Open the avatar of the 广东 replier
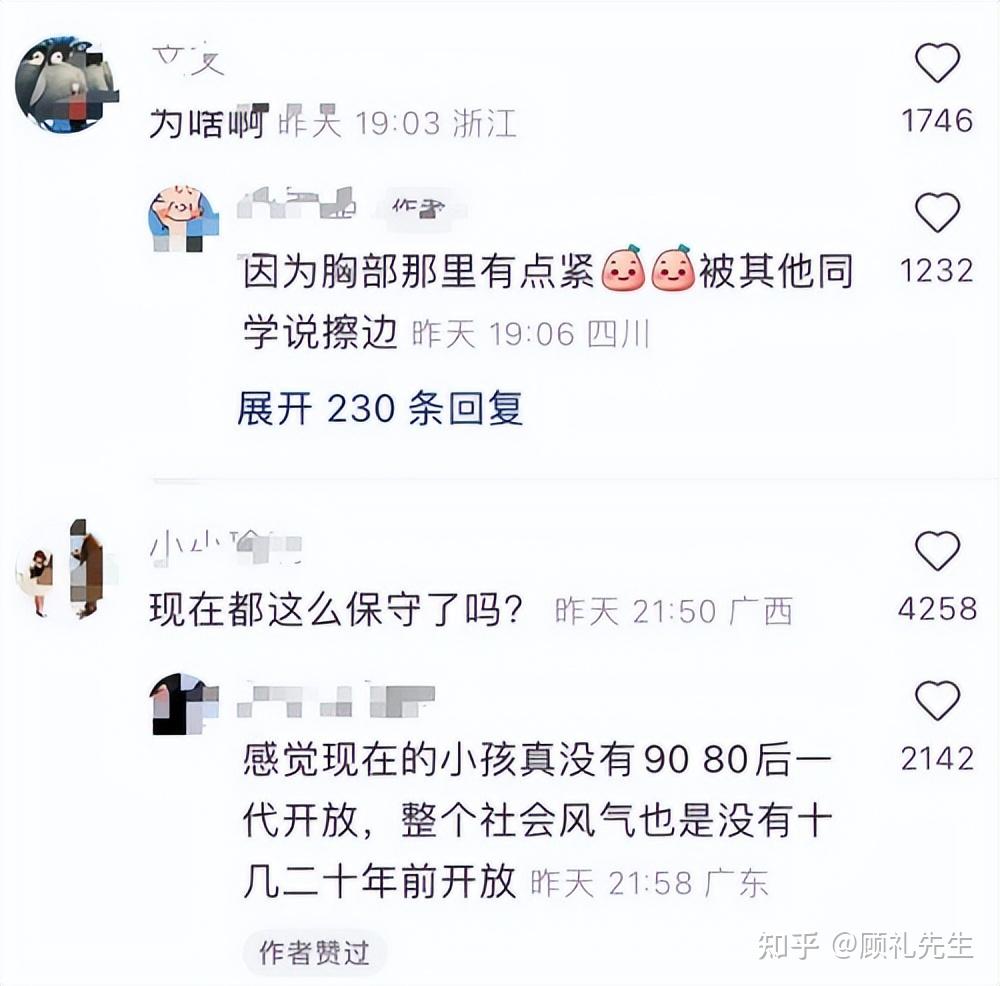 (x=184, y=703)
